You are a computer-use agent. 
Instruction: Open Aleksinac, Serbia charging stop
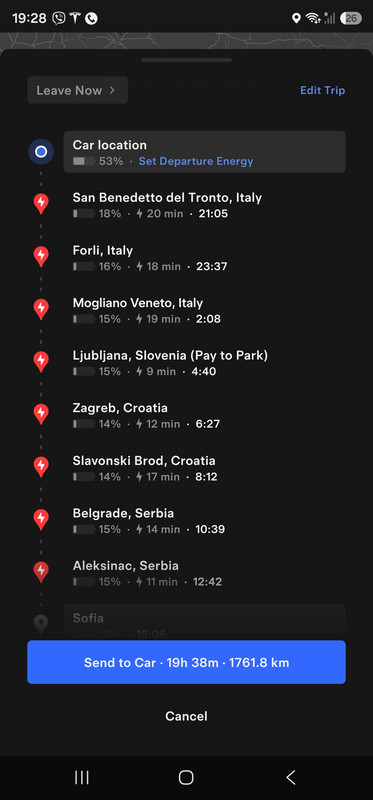186,572
